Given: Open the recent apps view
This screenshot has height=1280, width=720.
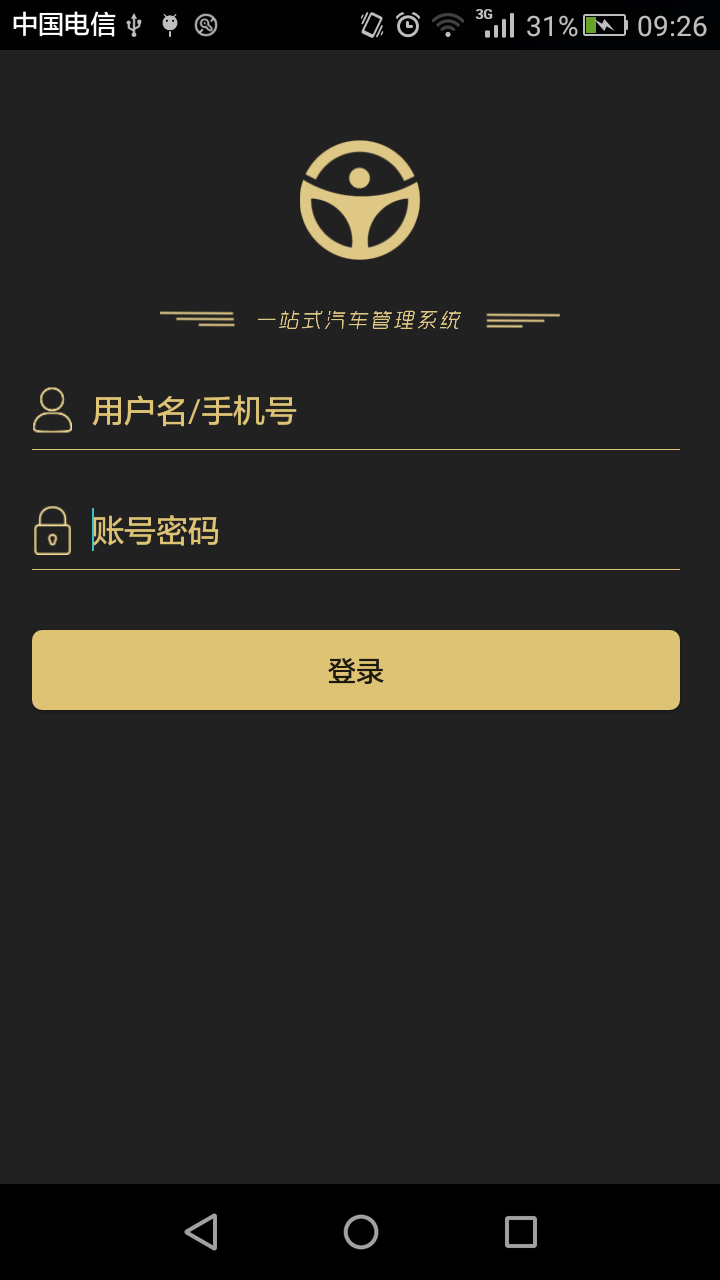Looking at the screenshot, I should pyautogui.click(x=521, y=1232).
